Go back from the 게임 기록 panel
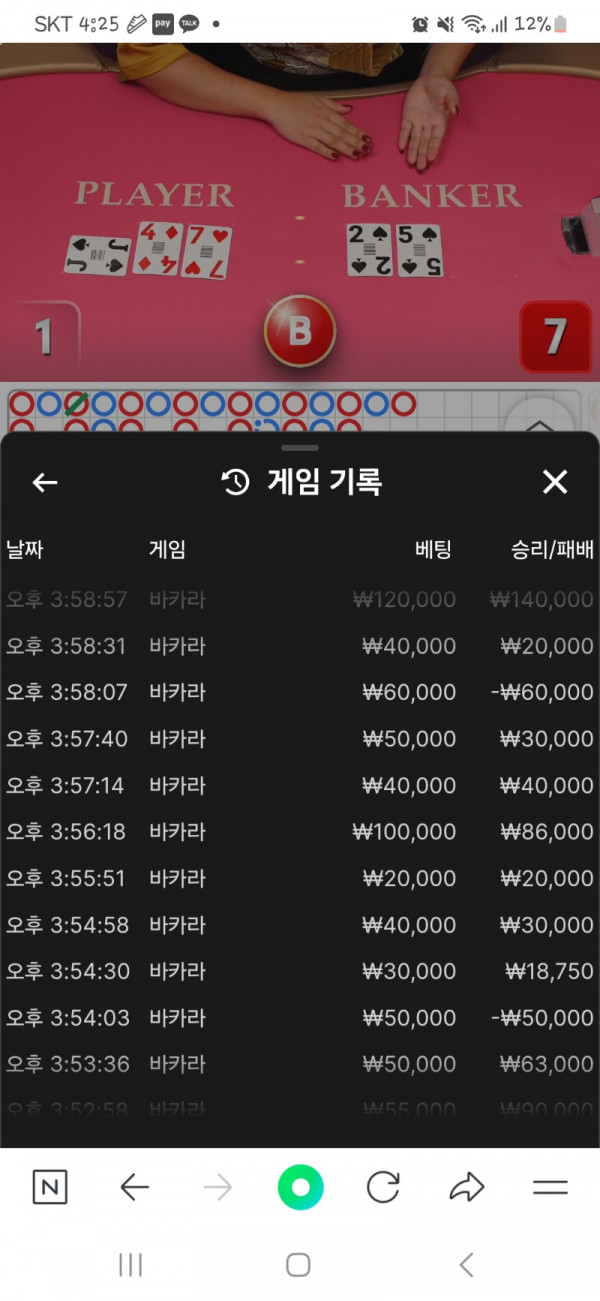 tap(45, 483)
